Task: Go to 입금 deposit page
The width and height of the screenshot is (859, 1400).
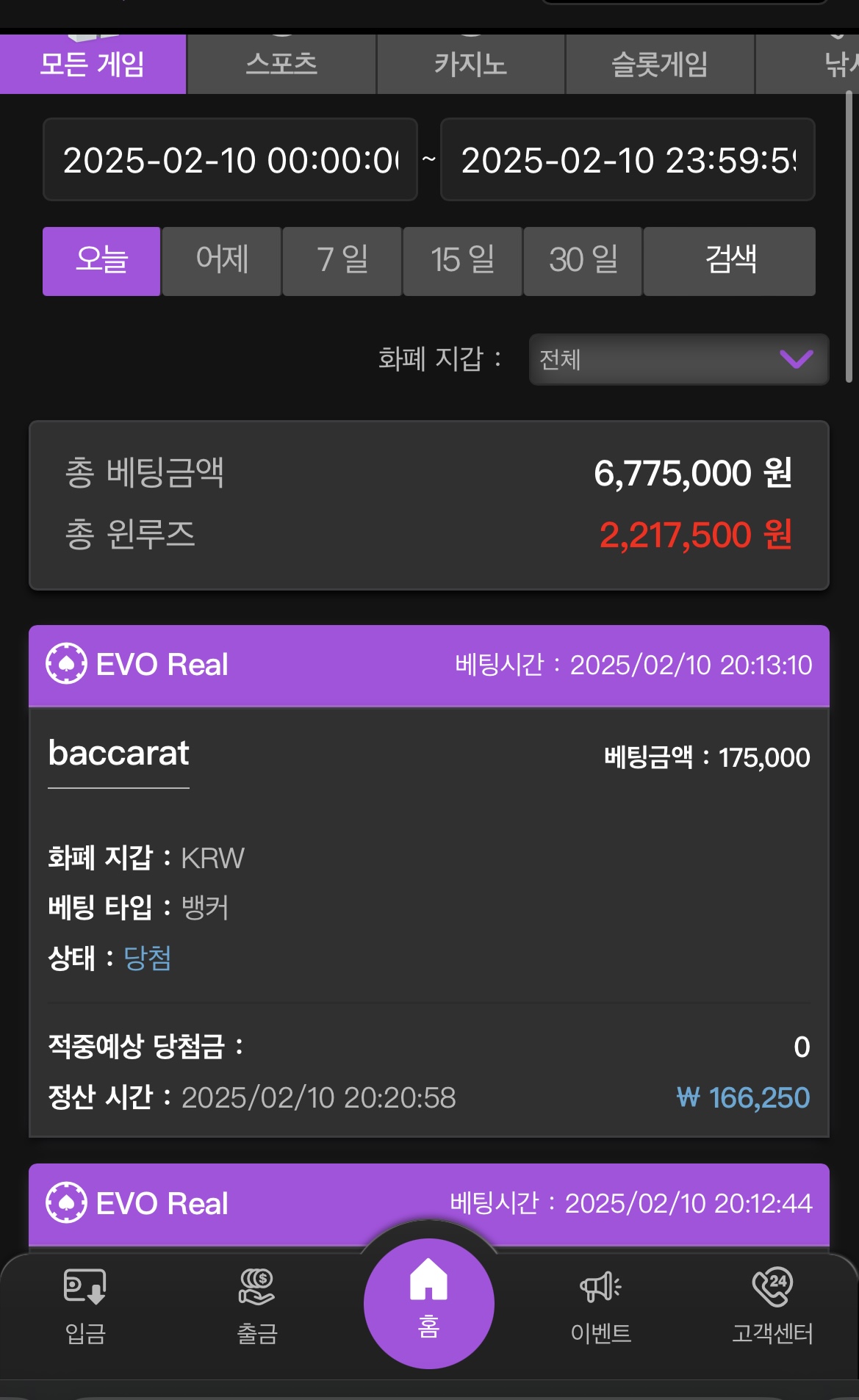Action: point(85,1306)
